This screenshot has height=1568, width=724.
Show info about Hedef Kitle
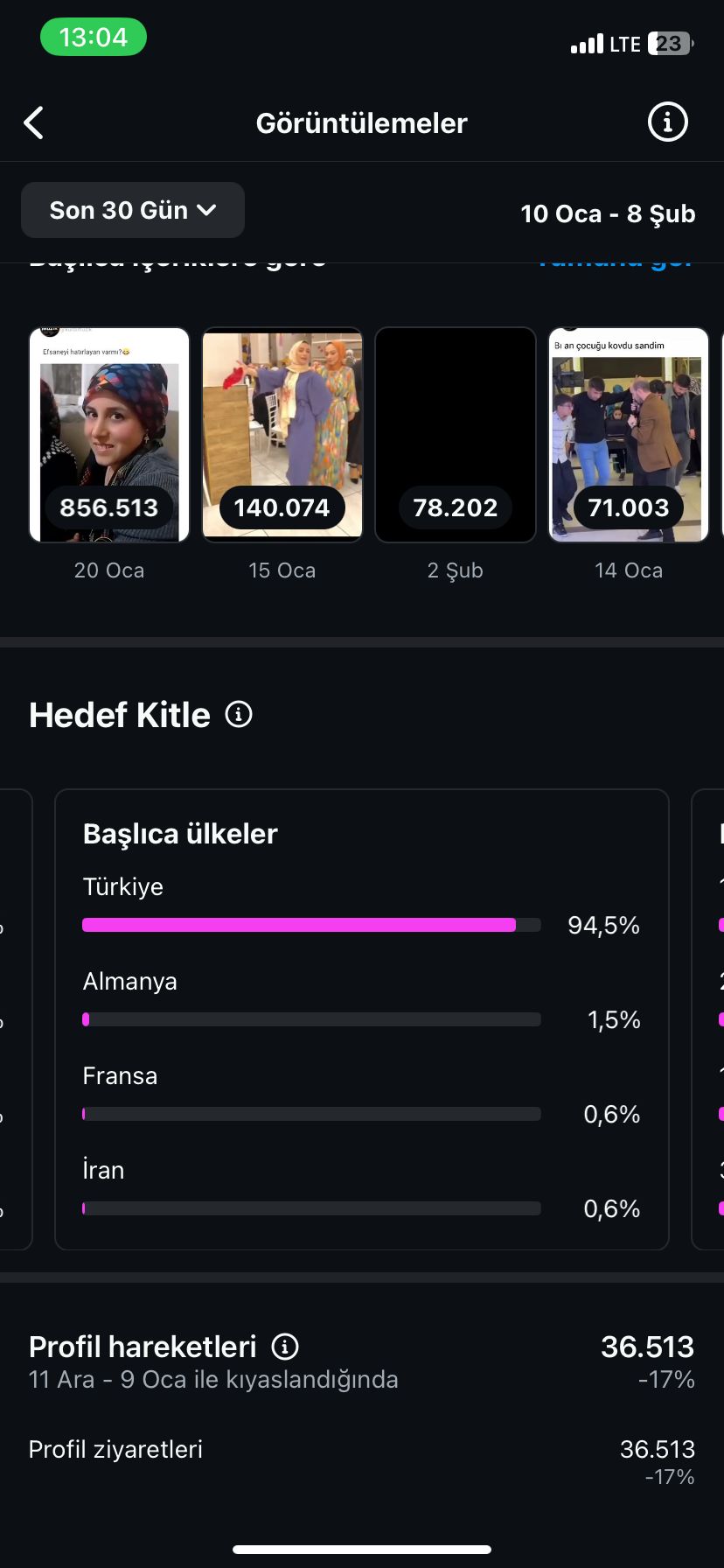coord(239,715)
